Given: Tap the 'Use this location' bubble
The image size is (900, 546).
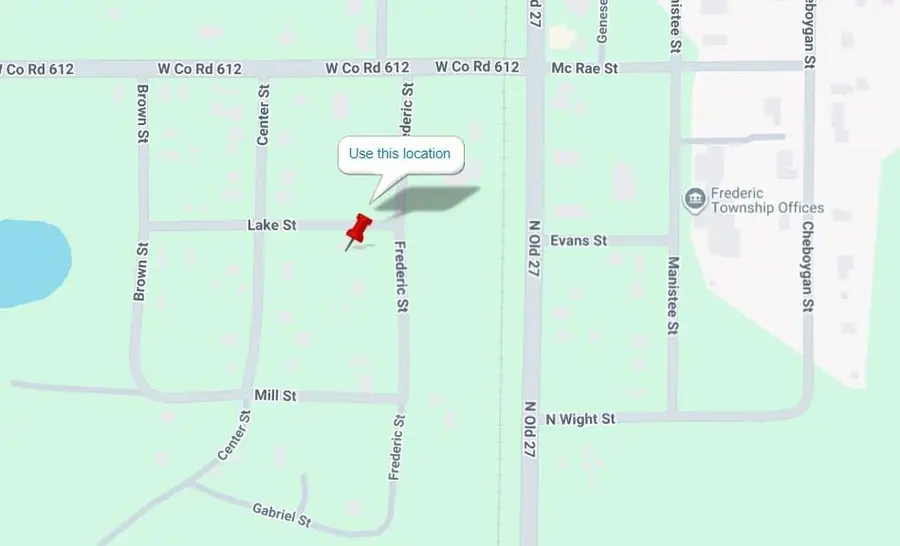Looking at the screenshot, I should point(400,154).
